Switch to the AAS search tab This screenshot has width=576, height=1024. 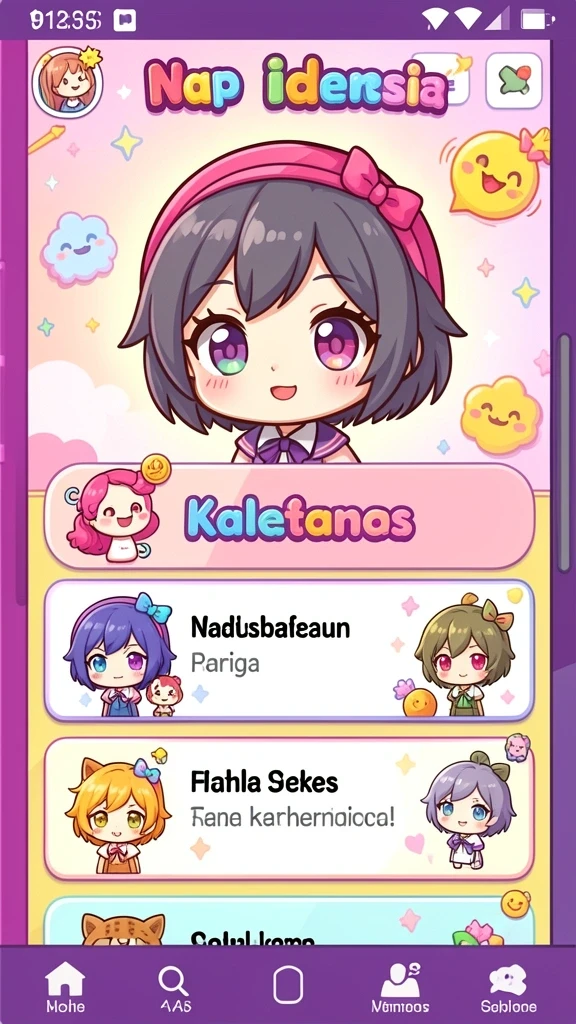click(x=175, y=988)
